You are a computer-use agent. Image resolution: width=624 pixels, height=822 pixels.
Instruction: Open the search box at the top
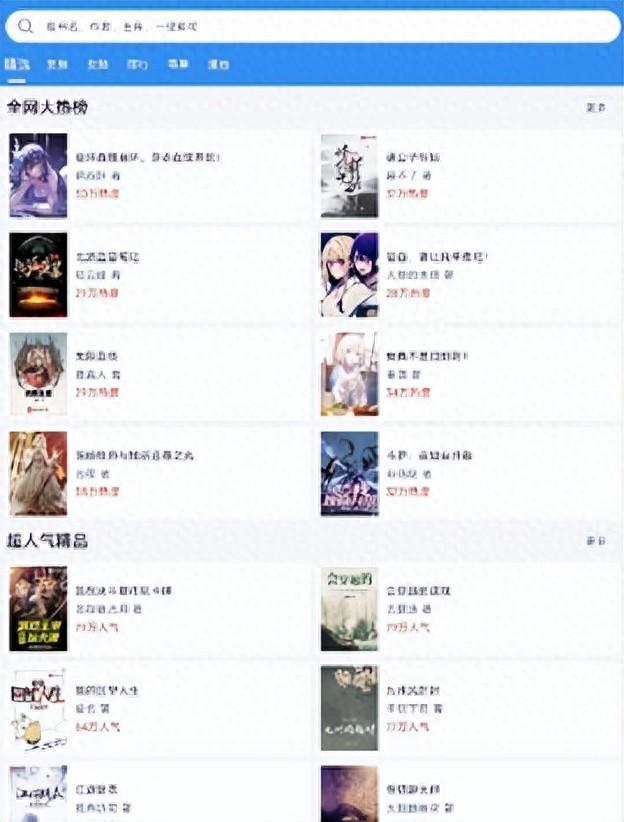(312, 26)
